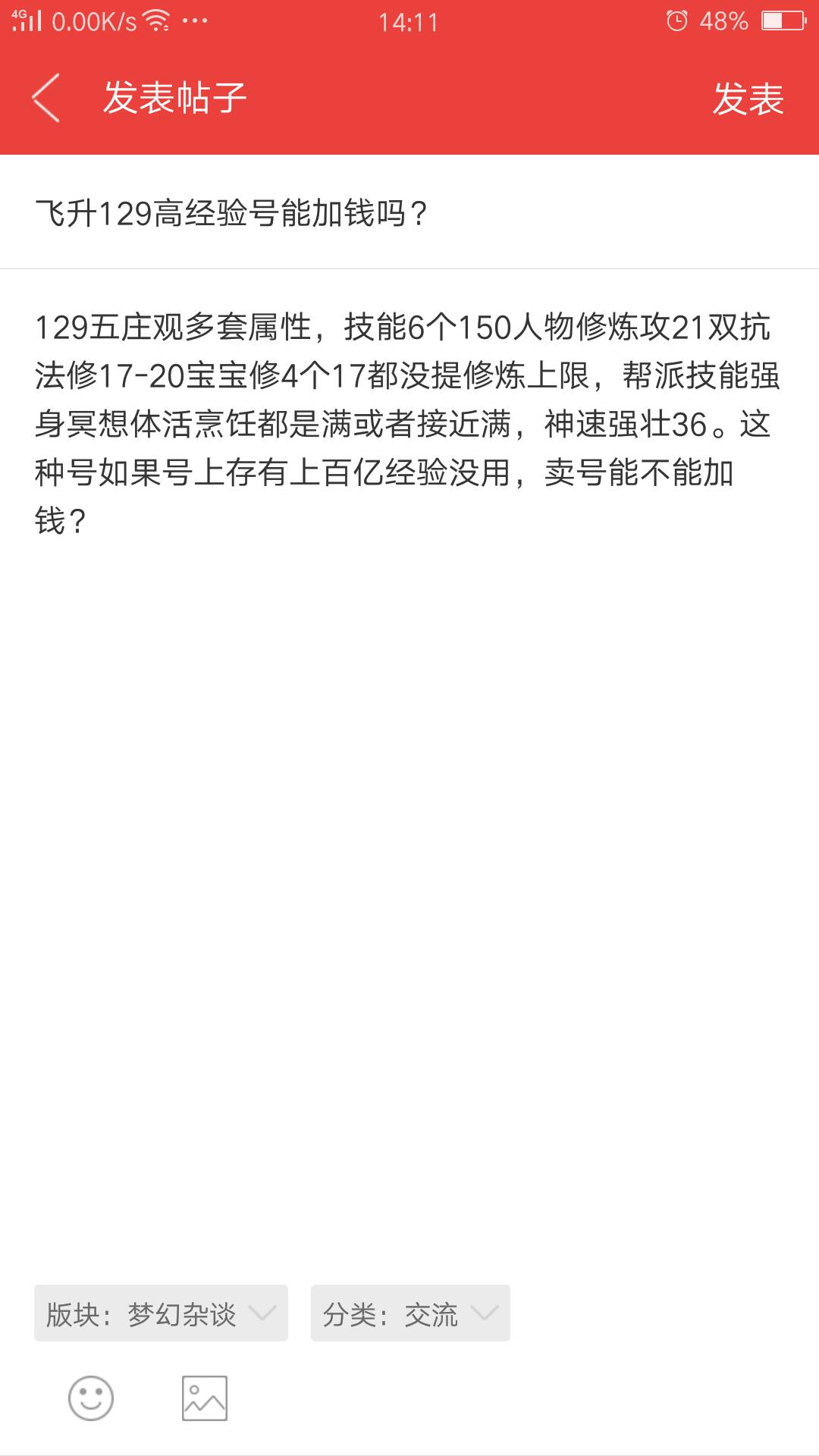The height and width of the screenshot is (1456, 819).
Task: Go back from the 发表帖子 screen
Action: click(x=45, y=99)
